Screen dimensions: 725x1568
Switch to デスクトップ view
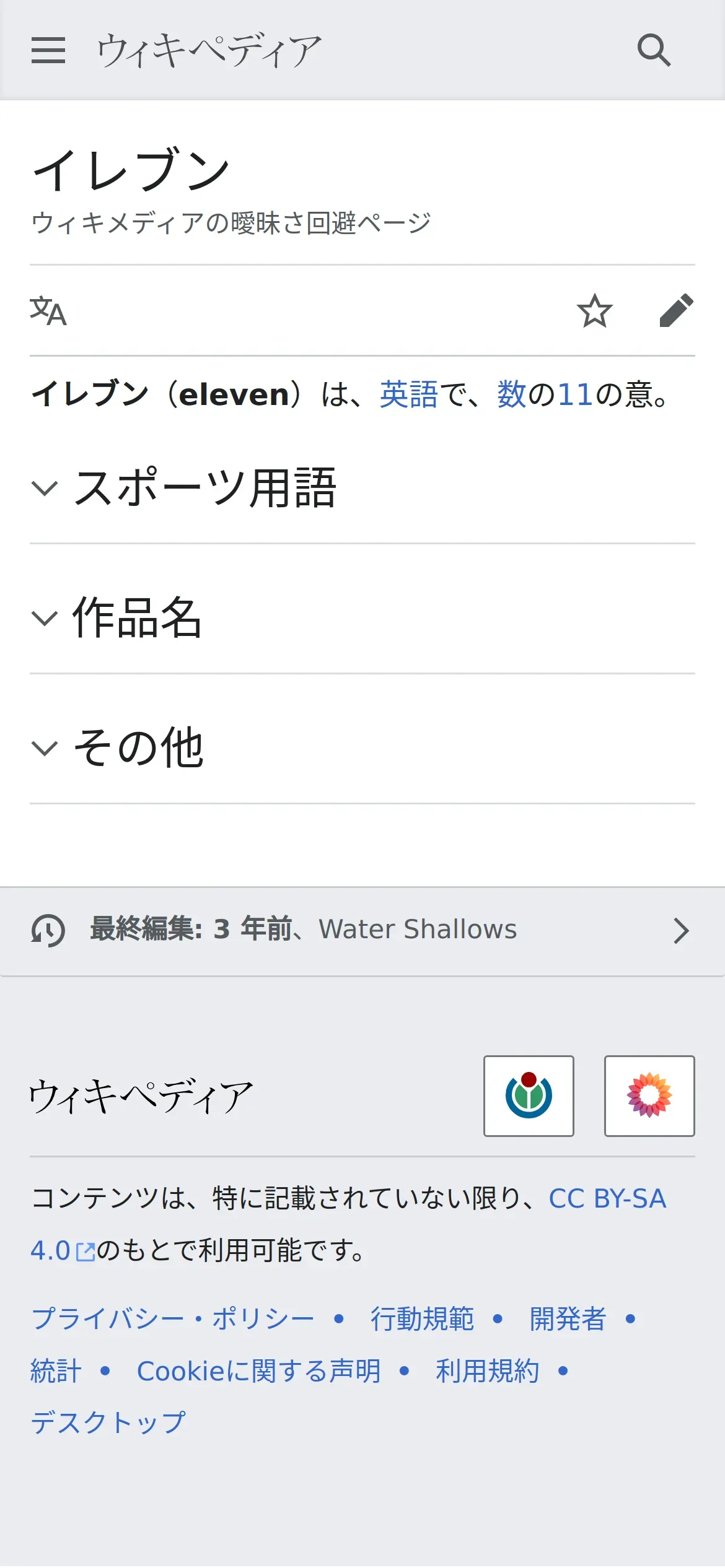[x=108, y=1422]
